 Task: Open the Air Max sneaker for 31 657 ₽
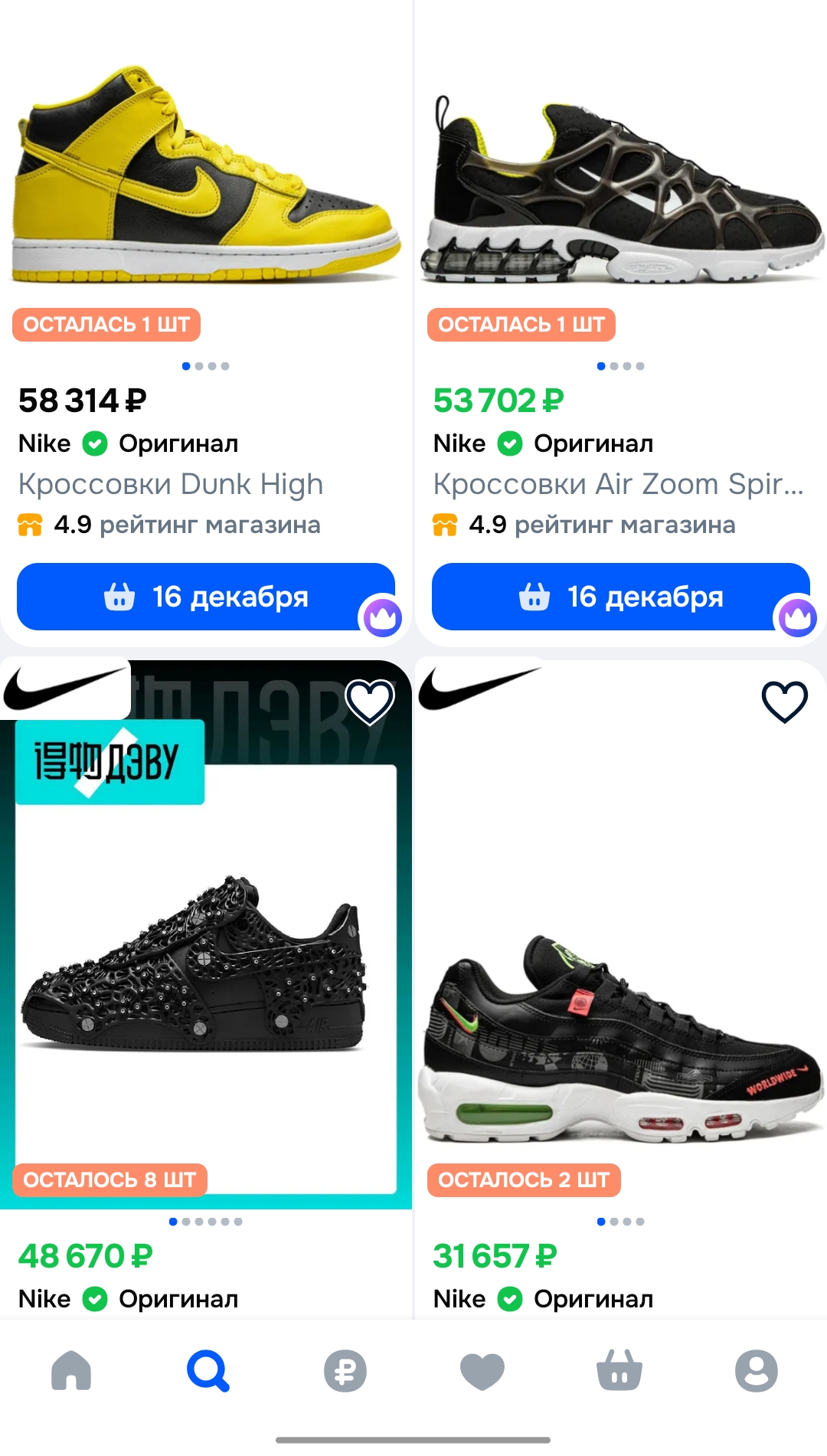pyautogui.click(x=620, y=1034)
